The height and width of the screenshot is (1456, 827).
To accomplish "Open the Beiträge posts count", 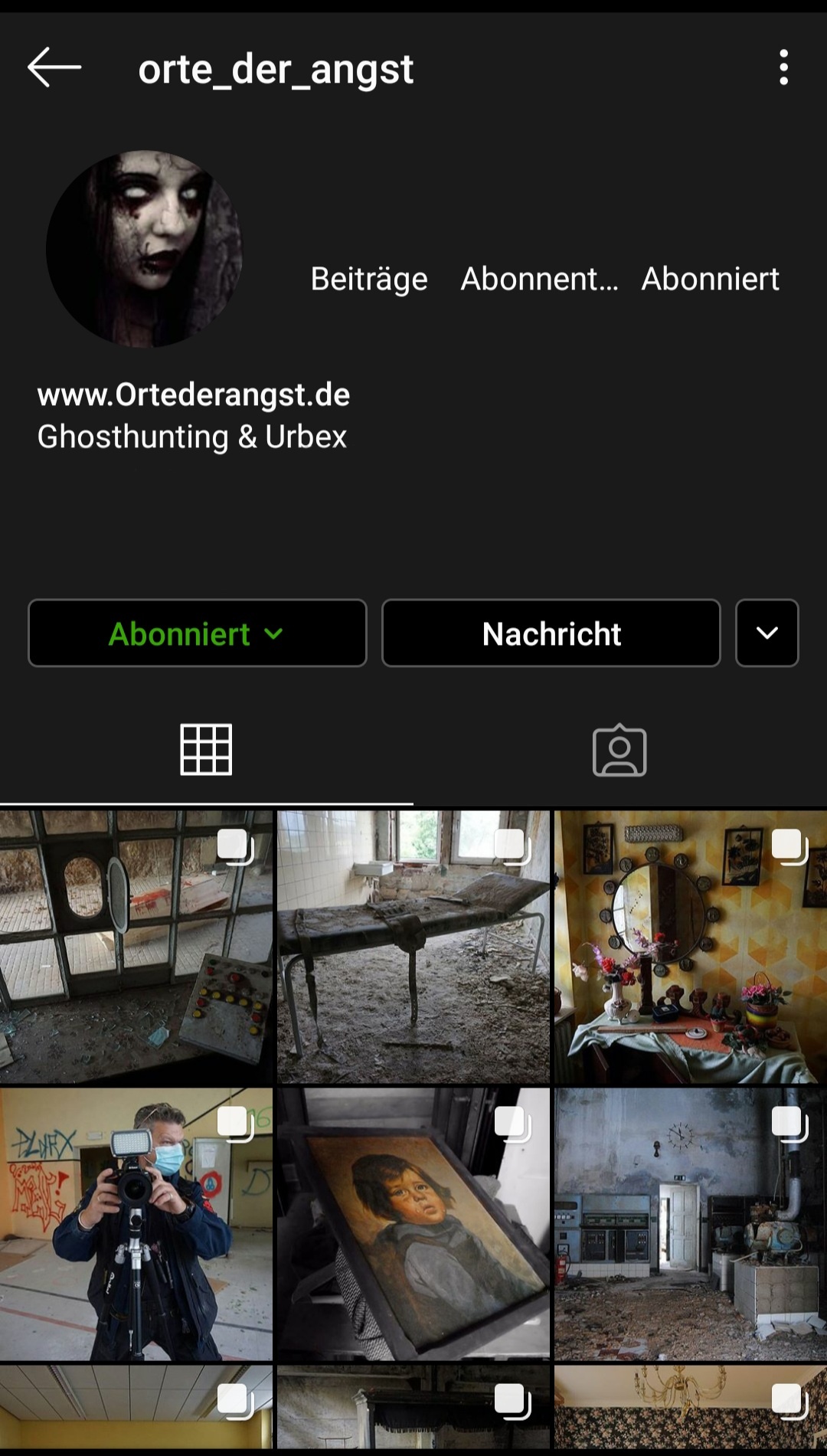I will click(x=369, y=278).
